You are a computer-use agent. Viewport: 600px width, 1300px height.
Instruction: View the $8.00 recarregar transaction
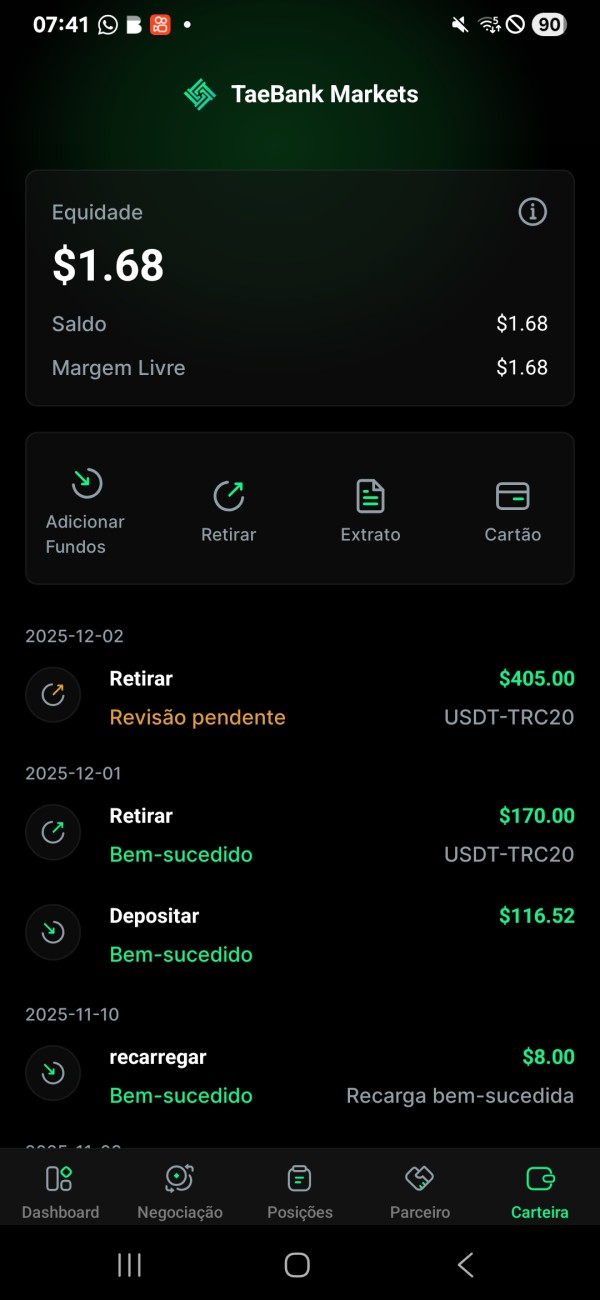[x=300, y=1075]
